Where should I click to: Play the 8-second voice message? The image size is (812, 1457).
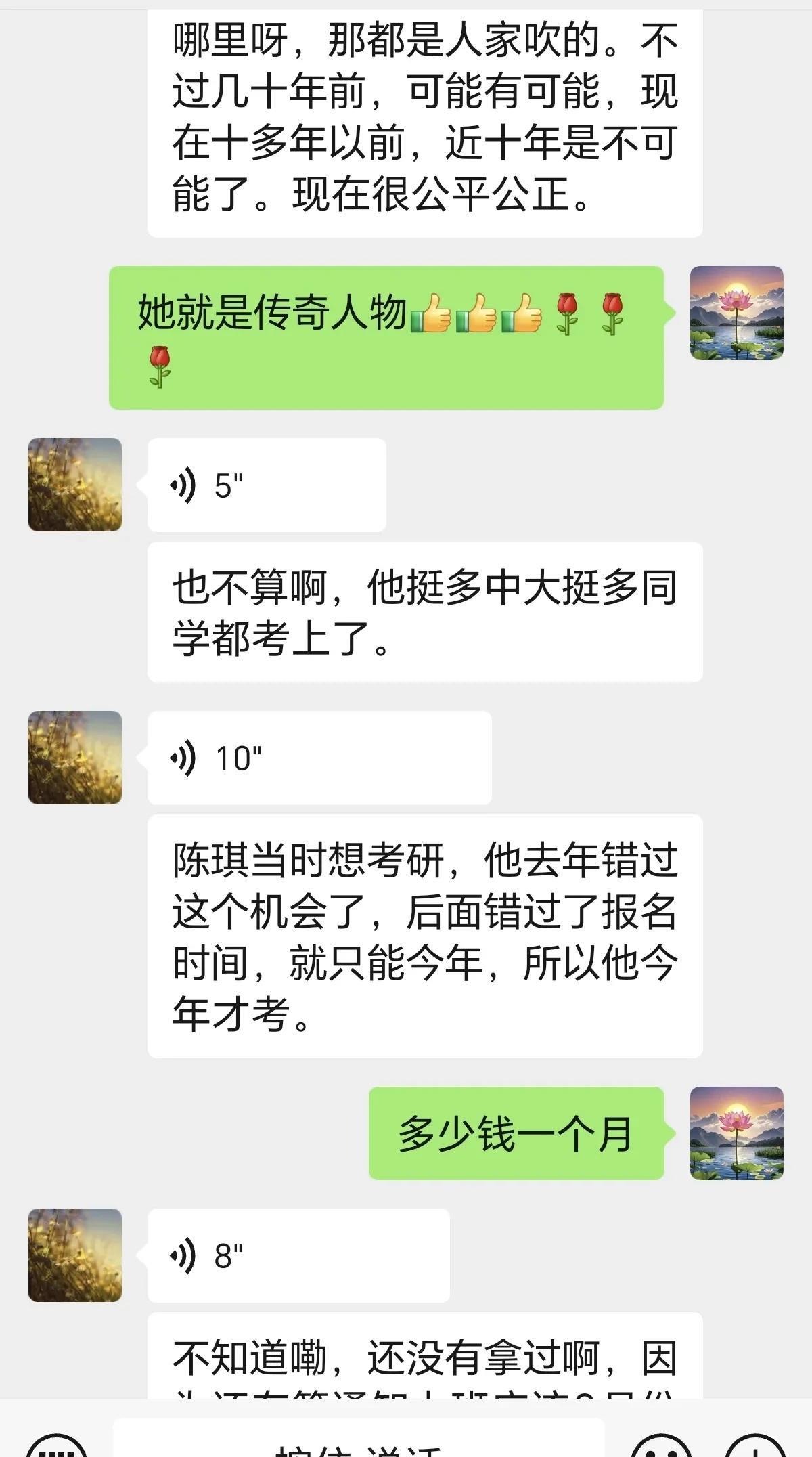298,1255
